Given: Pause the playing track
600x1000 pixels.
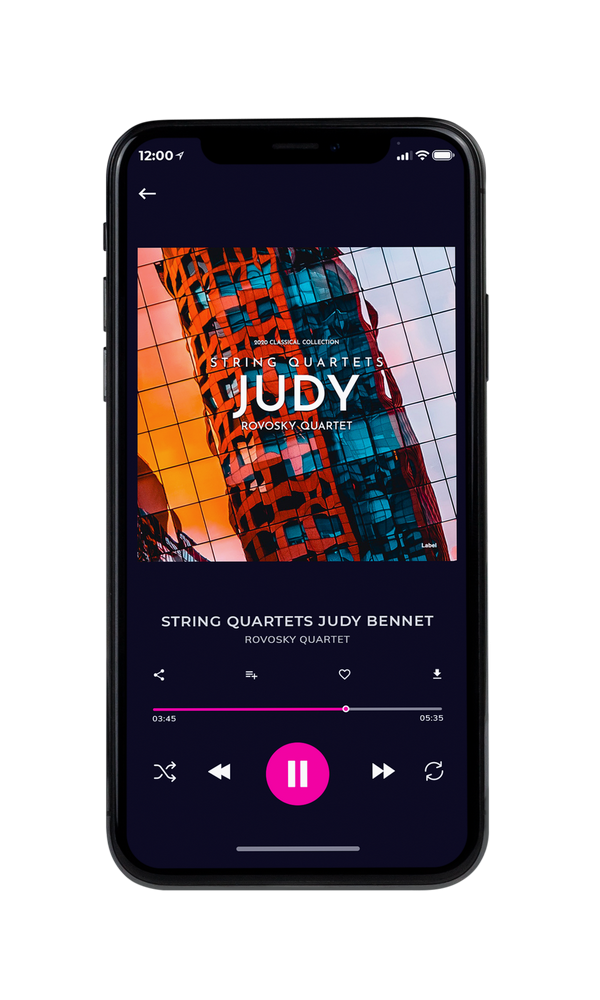Looking at the screenshot, I should coord(297,773).
